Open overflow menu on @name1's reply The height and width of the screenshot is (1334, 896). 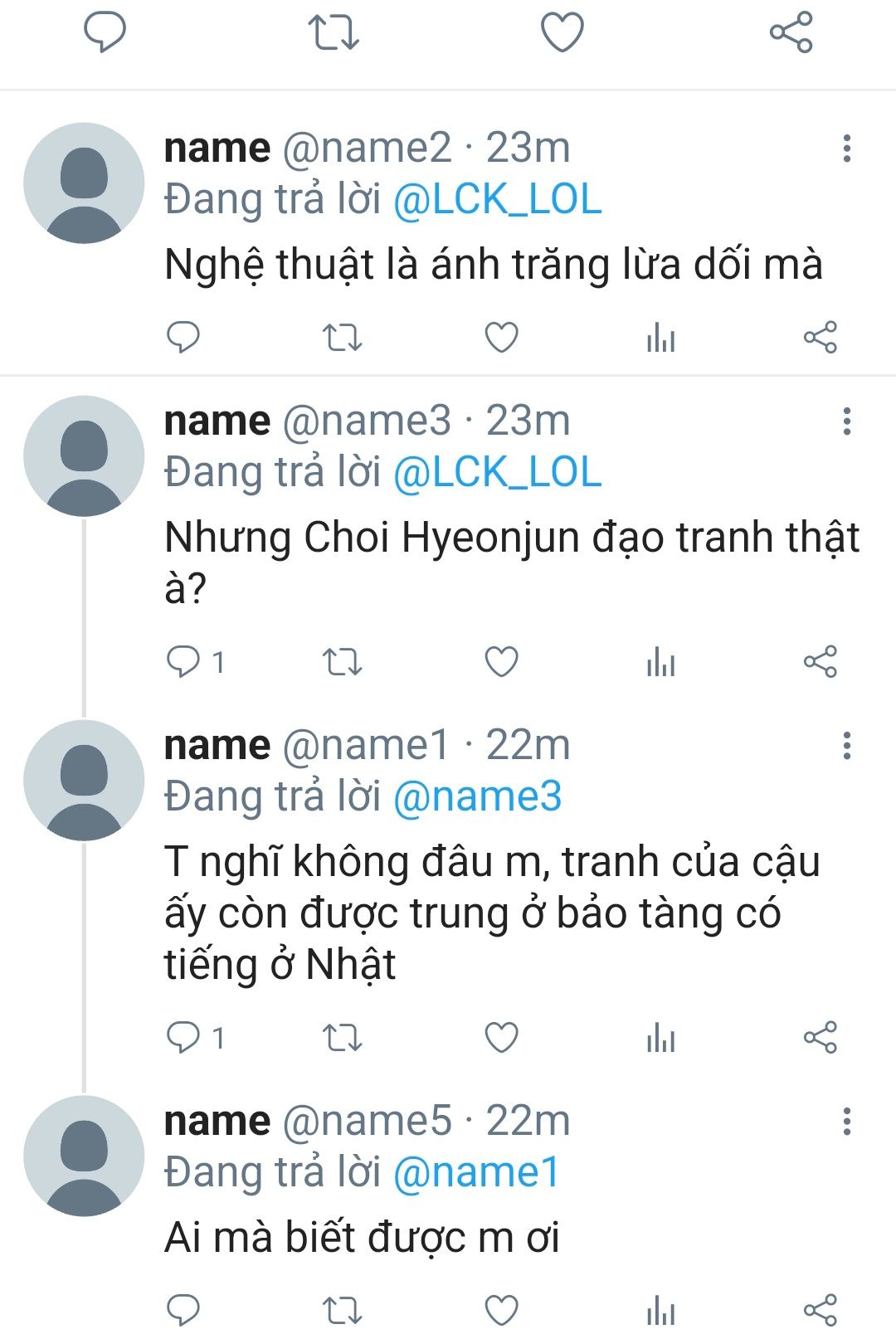click(846, 746)
